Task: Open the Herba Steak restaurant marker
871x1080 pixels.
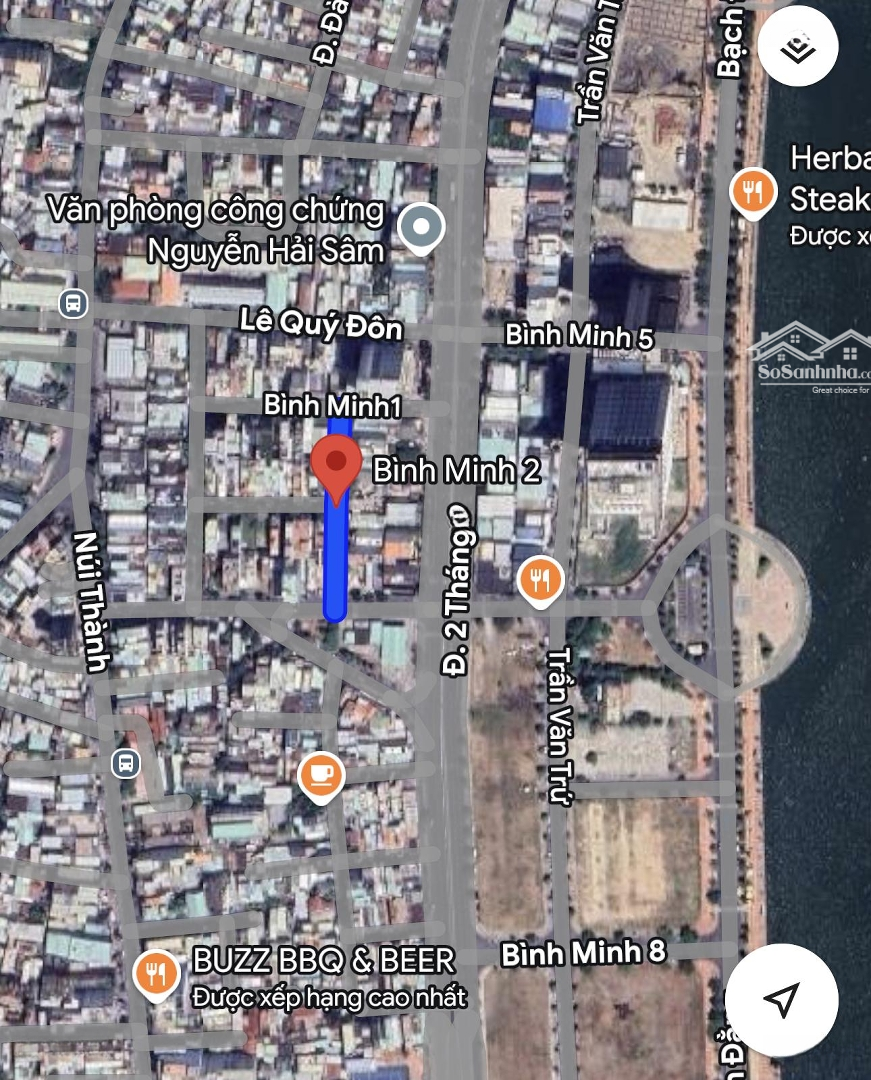Action: click(752, 191)
